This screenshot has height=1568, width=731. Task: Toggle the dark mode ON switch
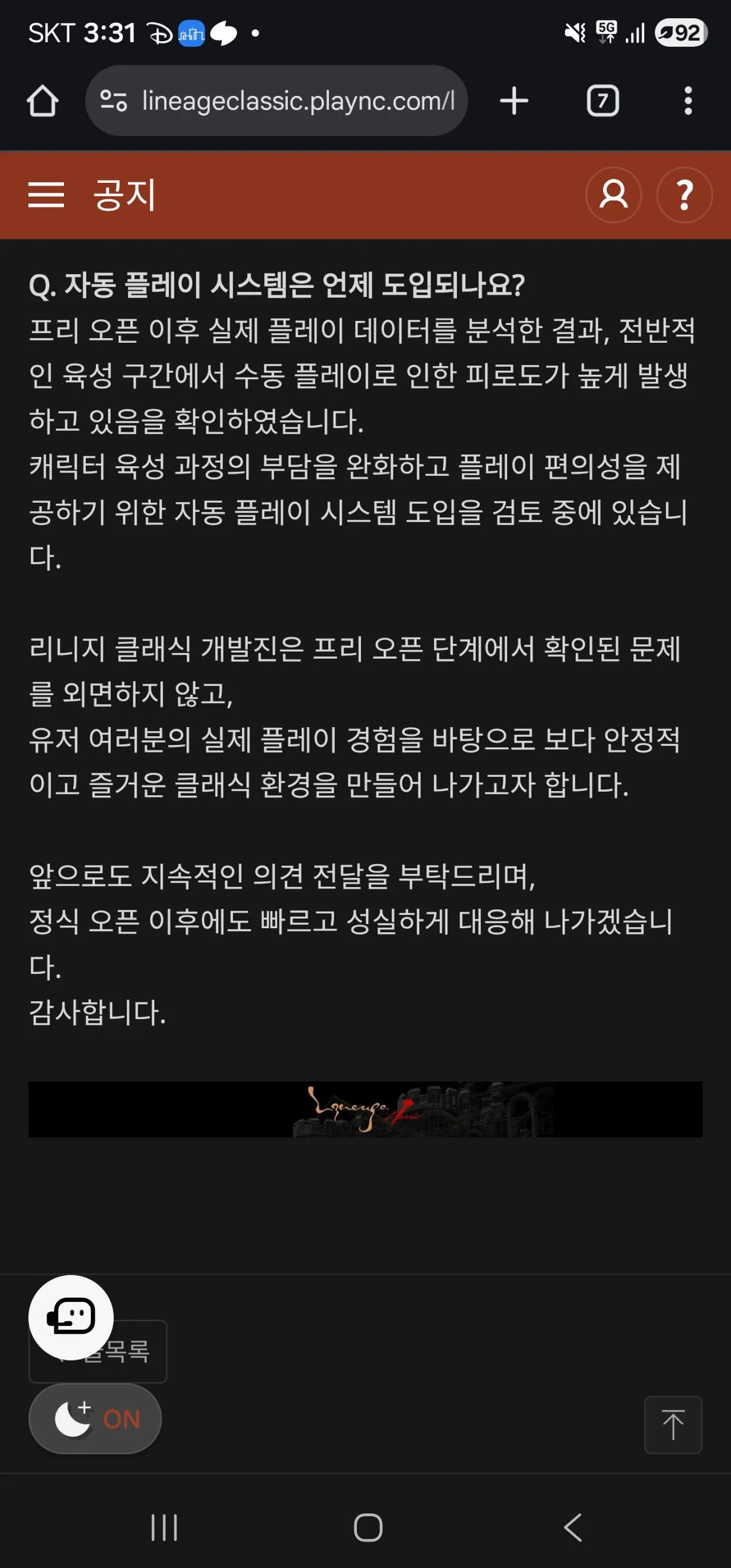click(x=95, y=1418)
